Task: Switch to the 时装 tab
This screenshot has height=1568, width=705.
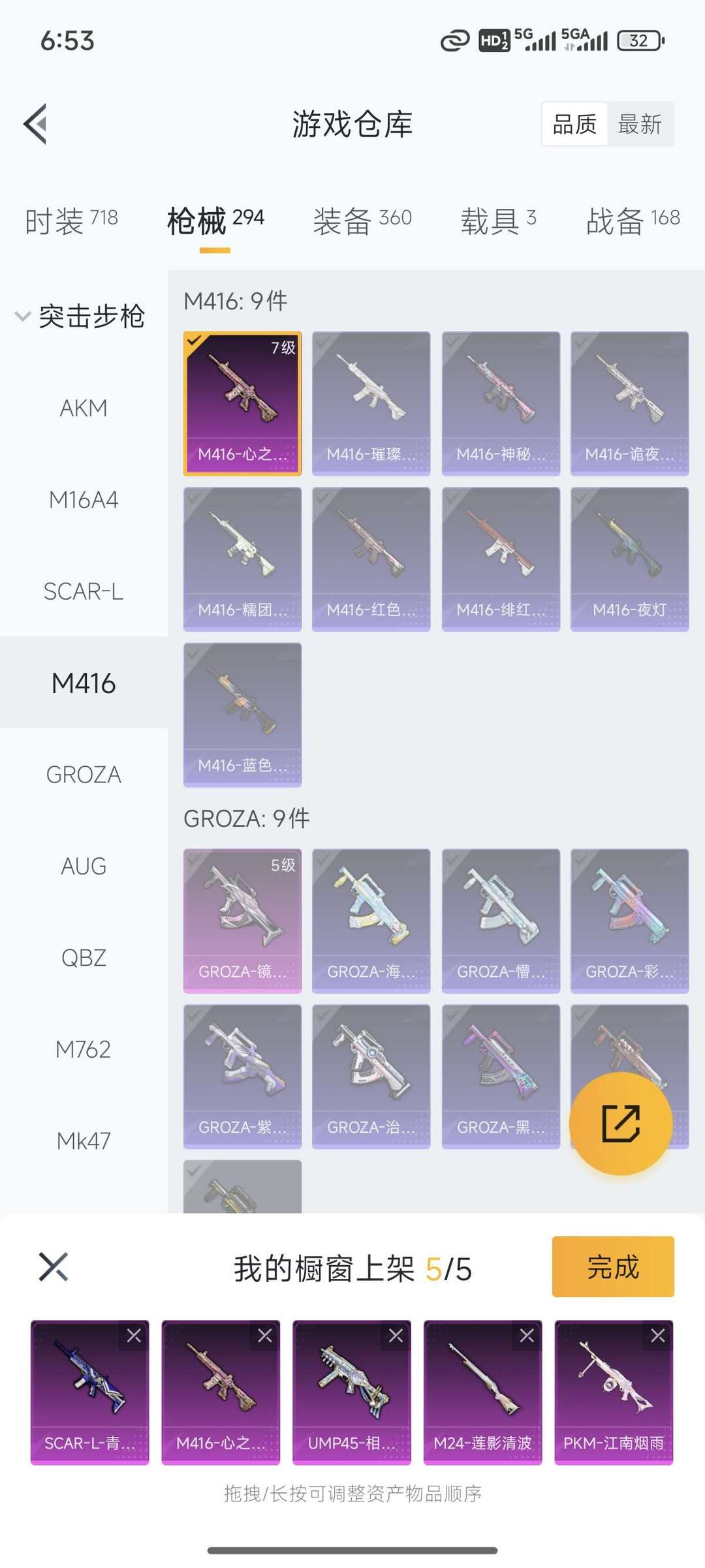Action: [x=71, y=220]
